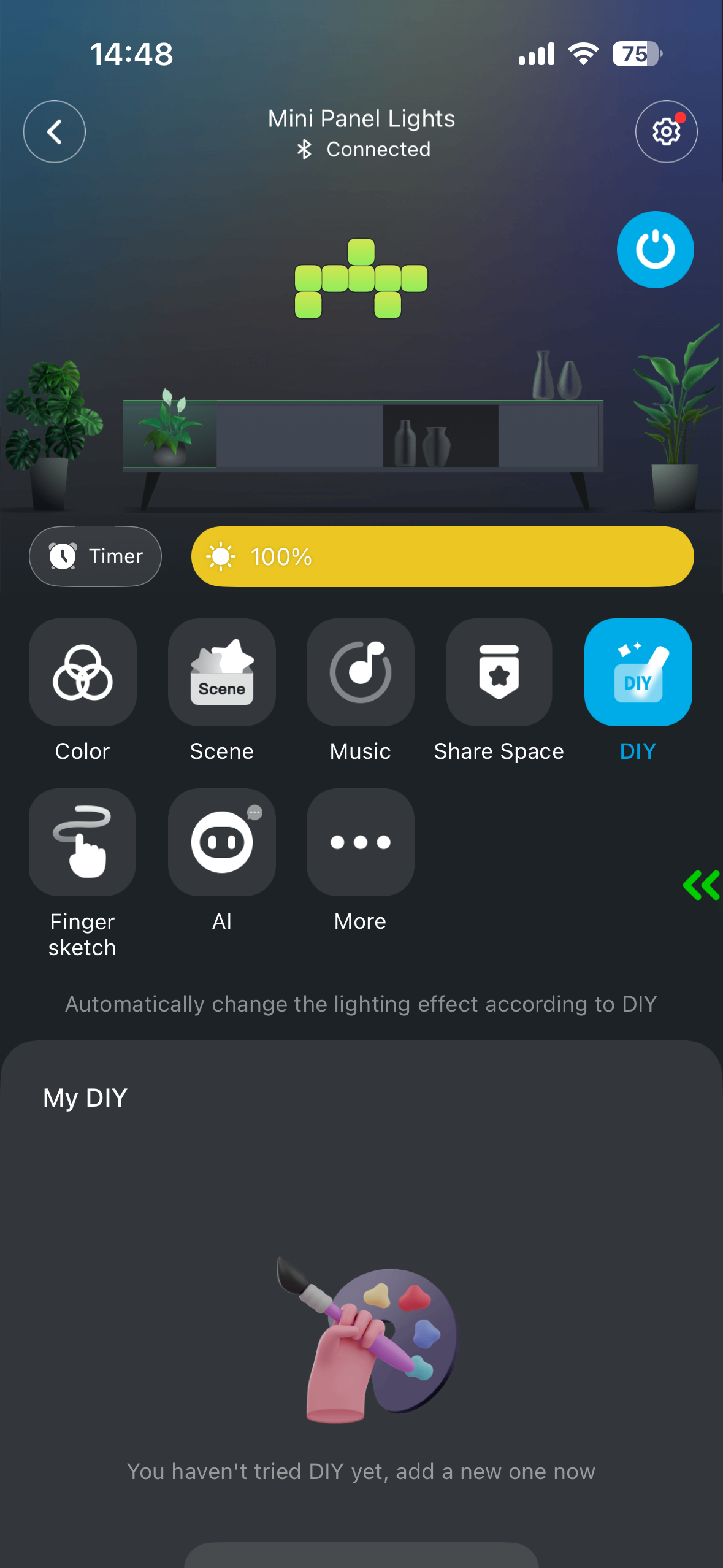This screenshot has width=723, height=1568.
Task: Show More modes
Action: click(x=360, y=843)
